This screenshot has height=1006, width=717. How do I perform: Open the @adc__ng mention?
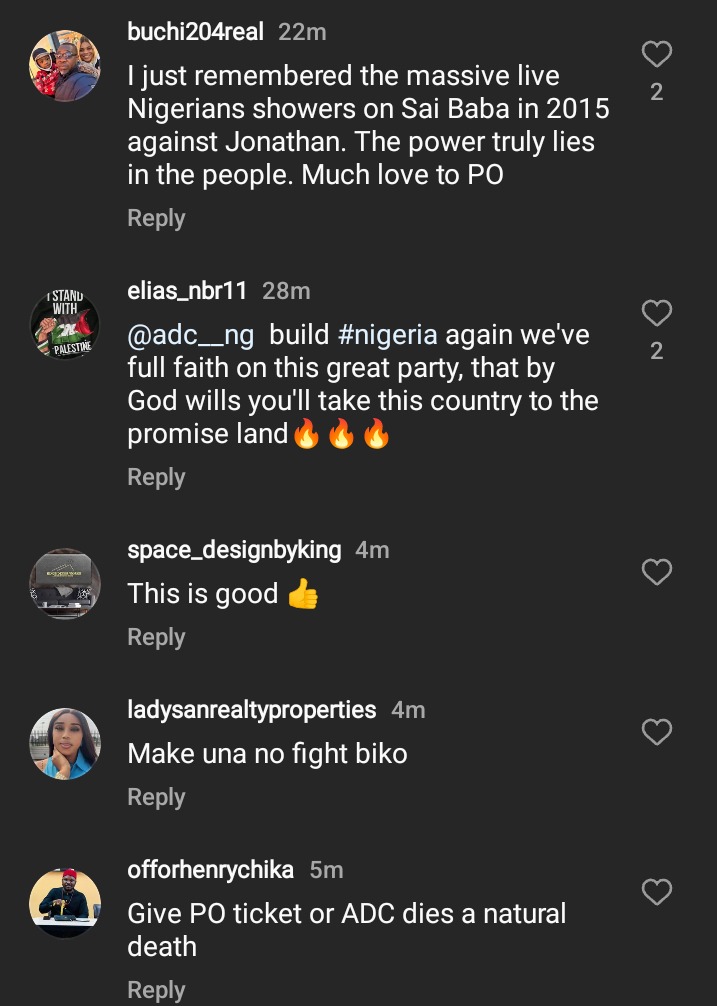[191, 334]
